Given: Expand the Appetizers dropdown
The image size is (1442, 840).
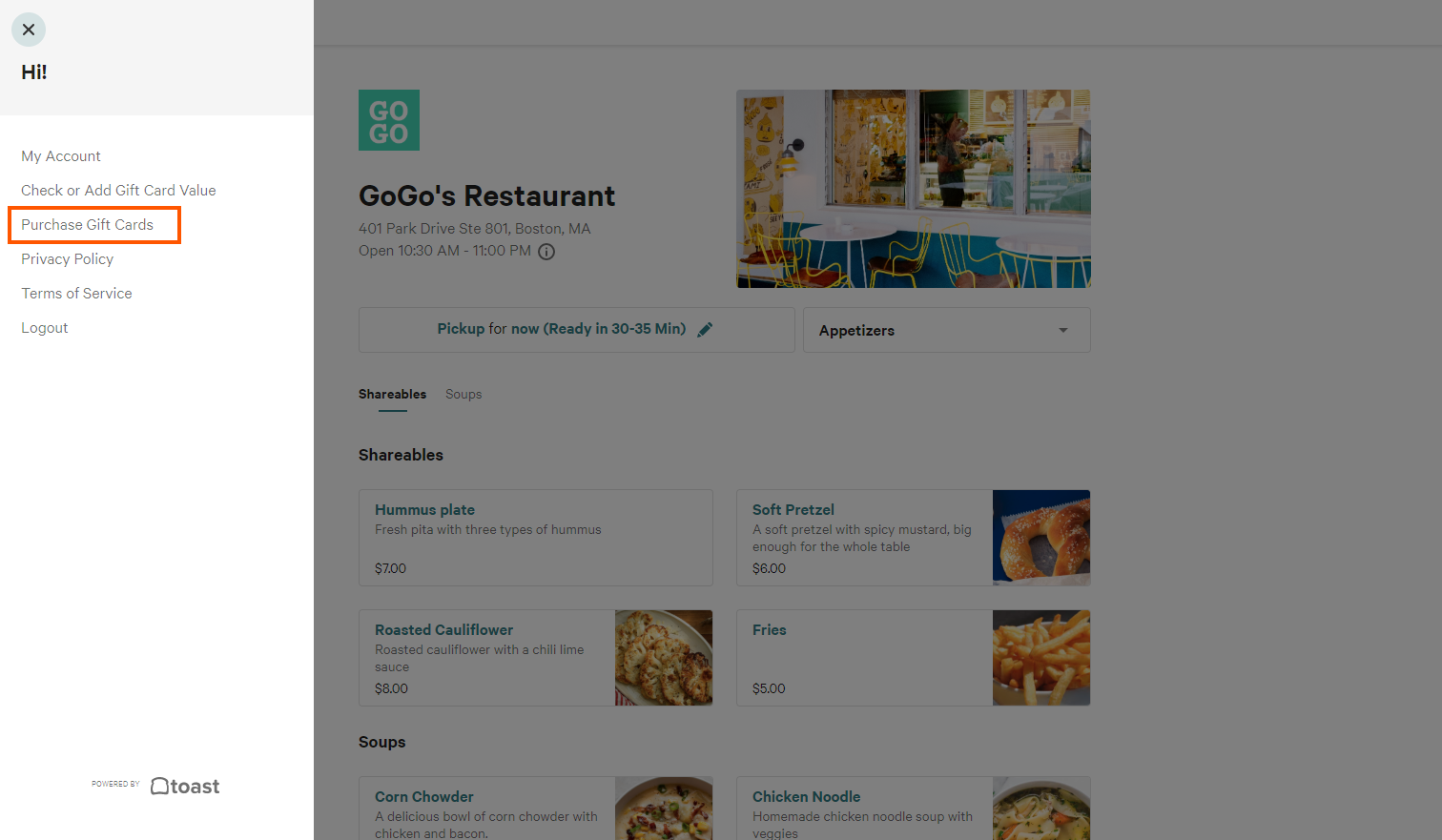Looking at the screenshot, I should pyautogui.click(x=946, y=330).
